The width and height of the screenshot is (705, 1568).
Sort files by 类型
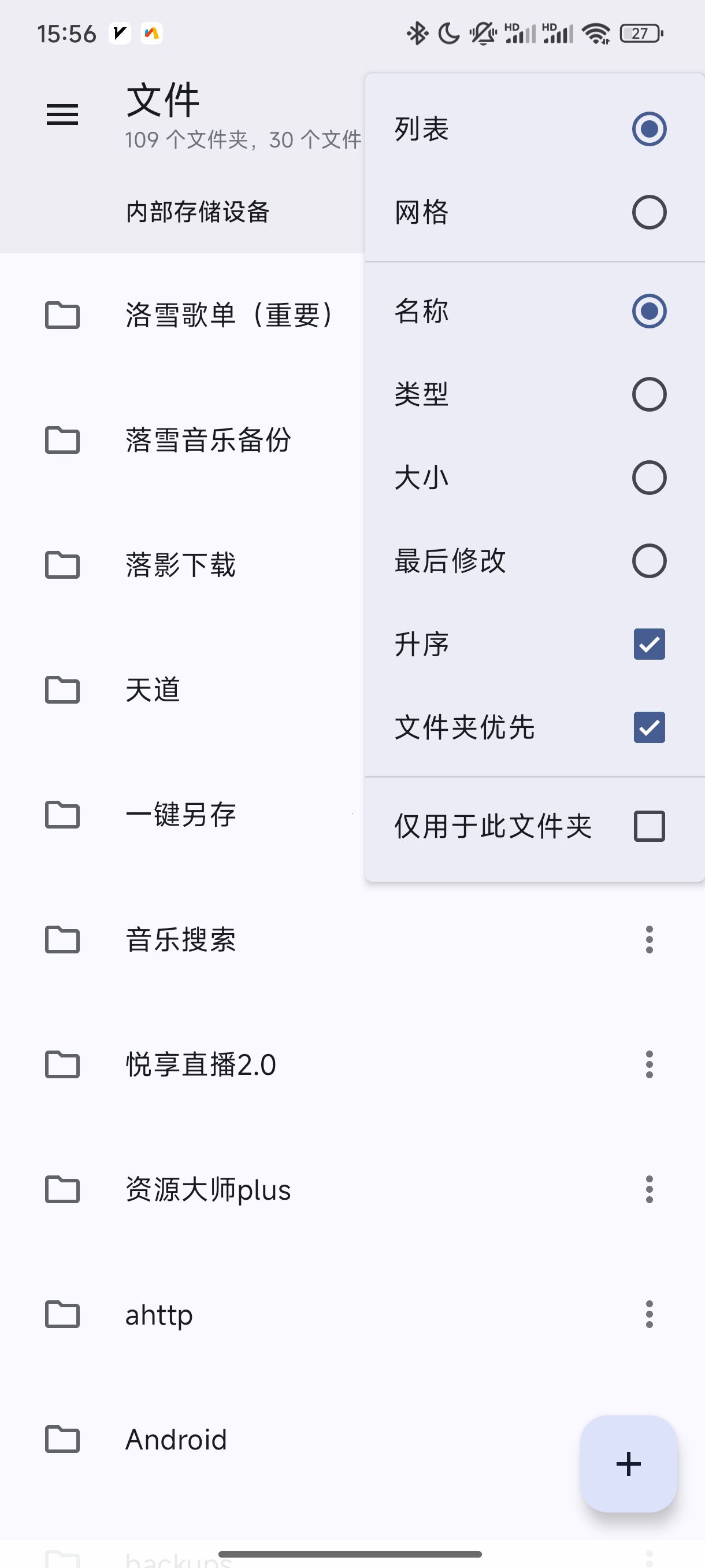click(x=648, y=394)
